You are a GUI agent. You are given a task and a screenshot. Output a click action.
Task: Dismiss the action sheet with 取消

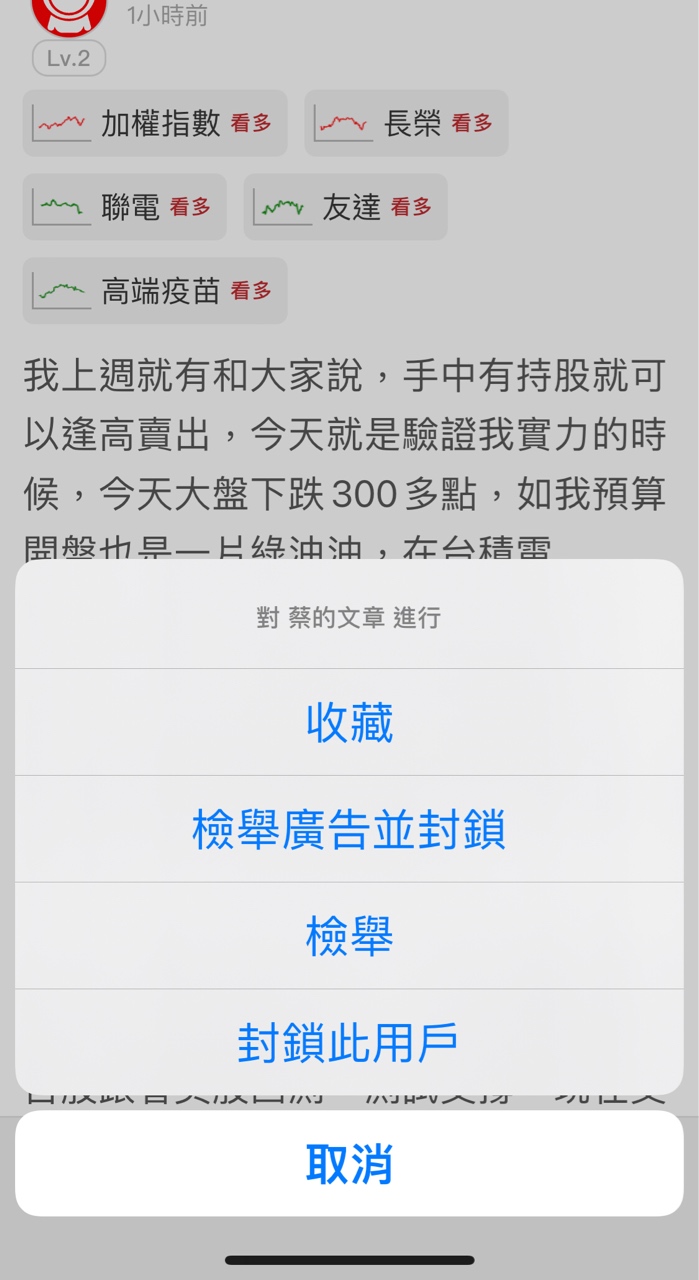[x=349, y=1164]
